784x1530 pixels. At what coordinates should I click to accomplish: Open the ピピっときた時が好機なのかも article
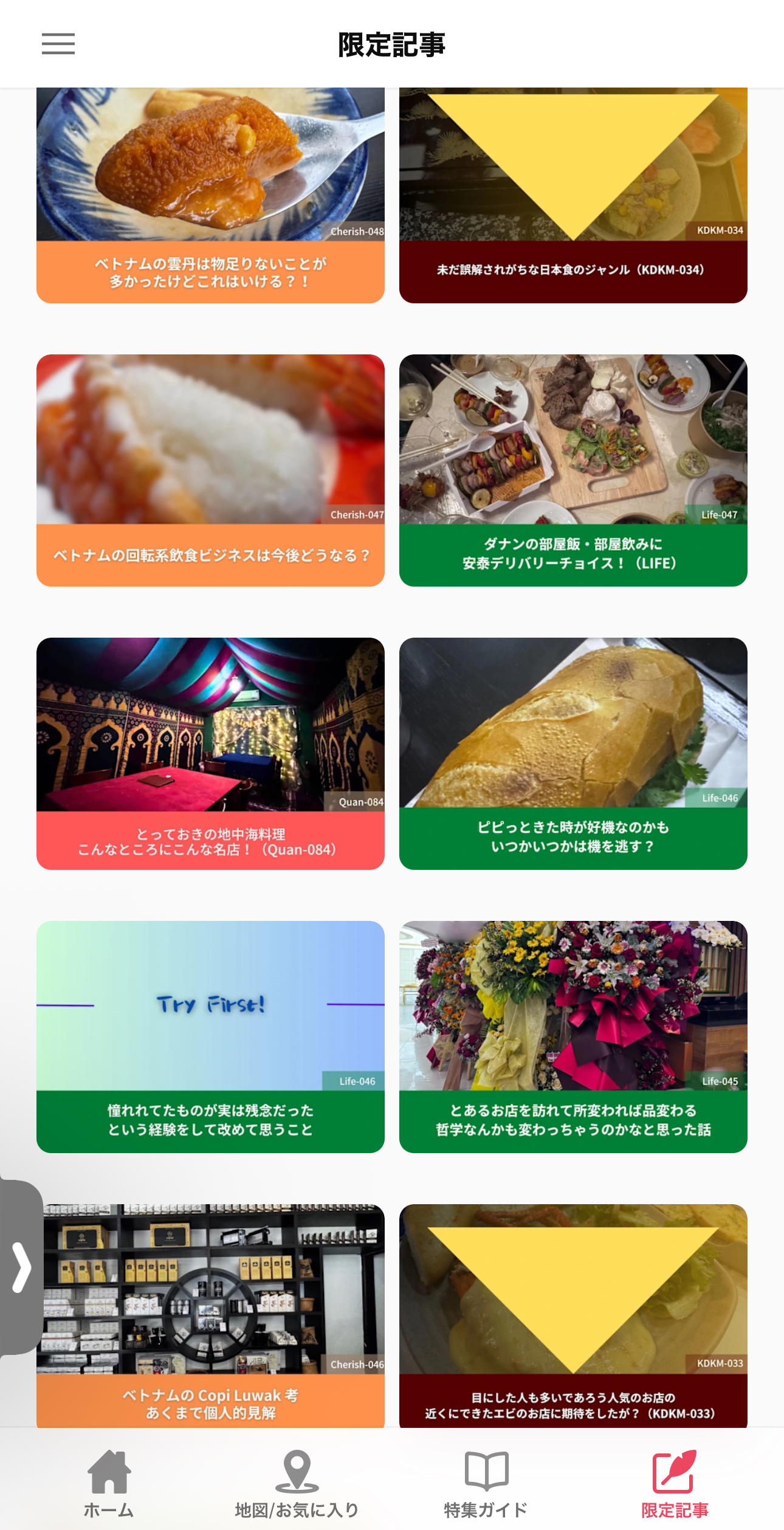click(x=573, y=753)
